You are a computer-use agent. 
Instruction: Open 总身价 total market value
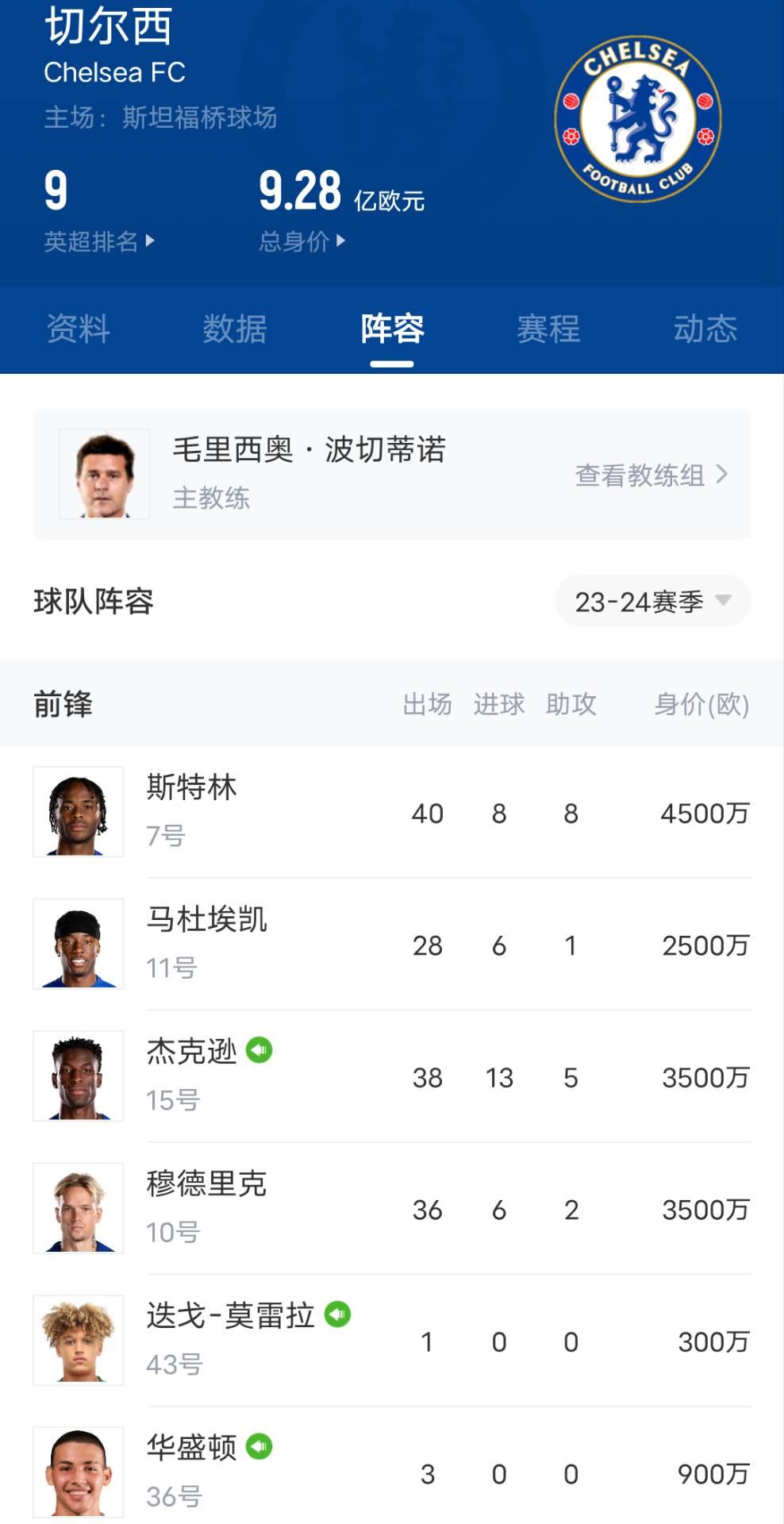tap(302, 241)
